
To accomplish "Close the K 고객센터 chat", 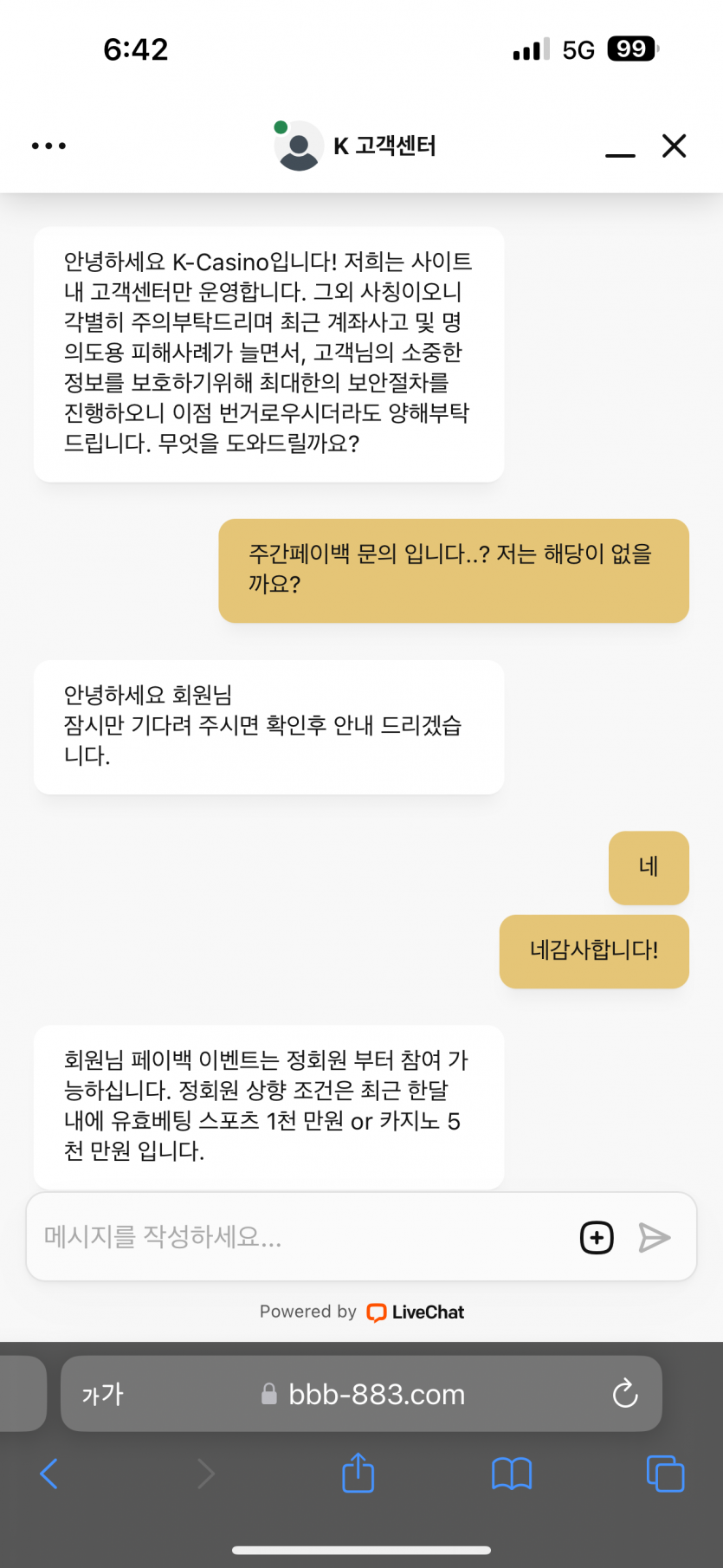I will click(674, 146).
